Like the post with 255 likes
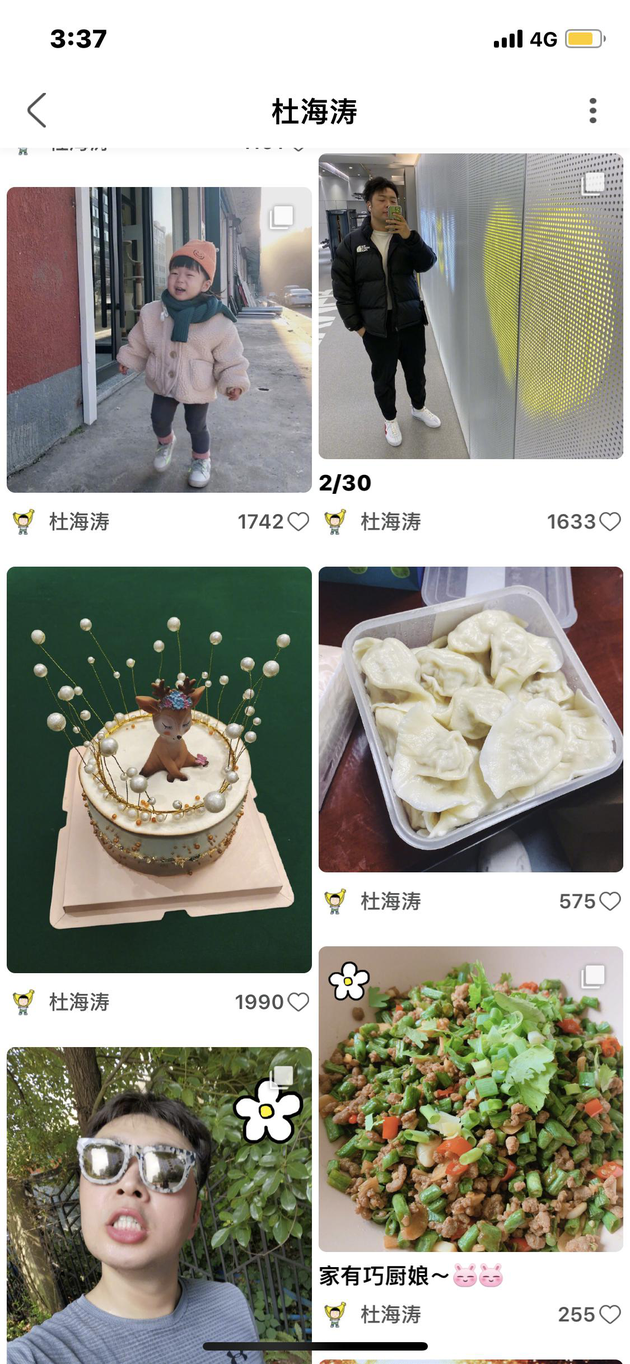Screen dimensions: 630x1364 click(x=610, y=1314)
